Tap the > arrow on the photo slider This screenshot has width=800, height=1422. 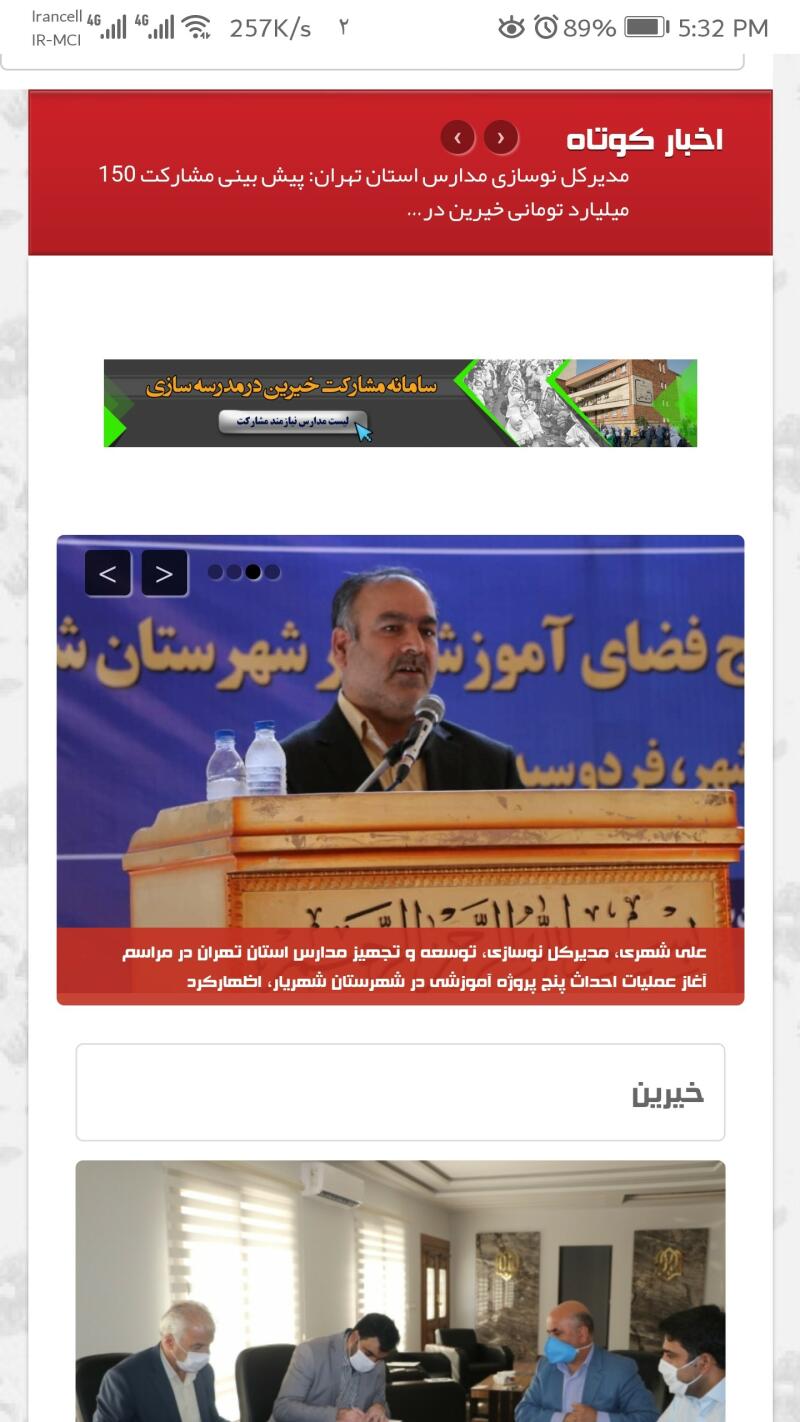click(164, 574)
